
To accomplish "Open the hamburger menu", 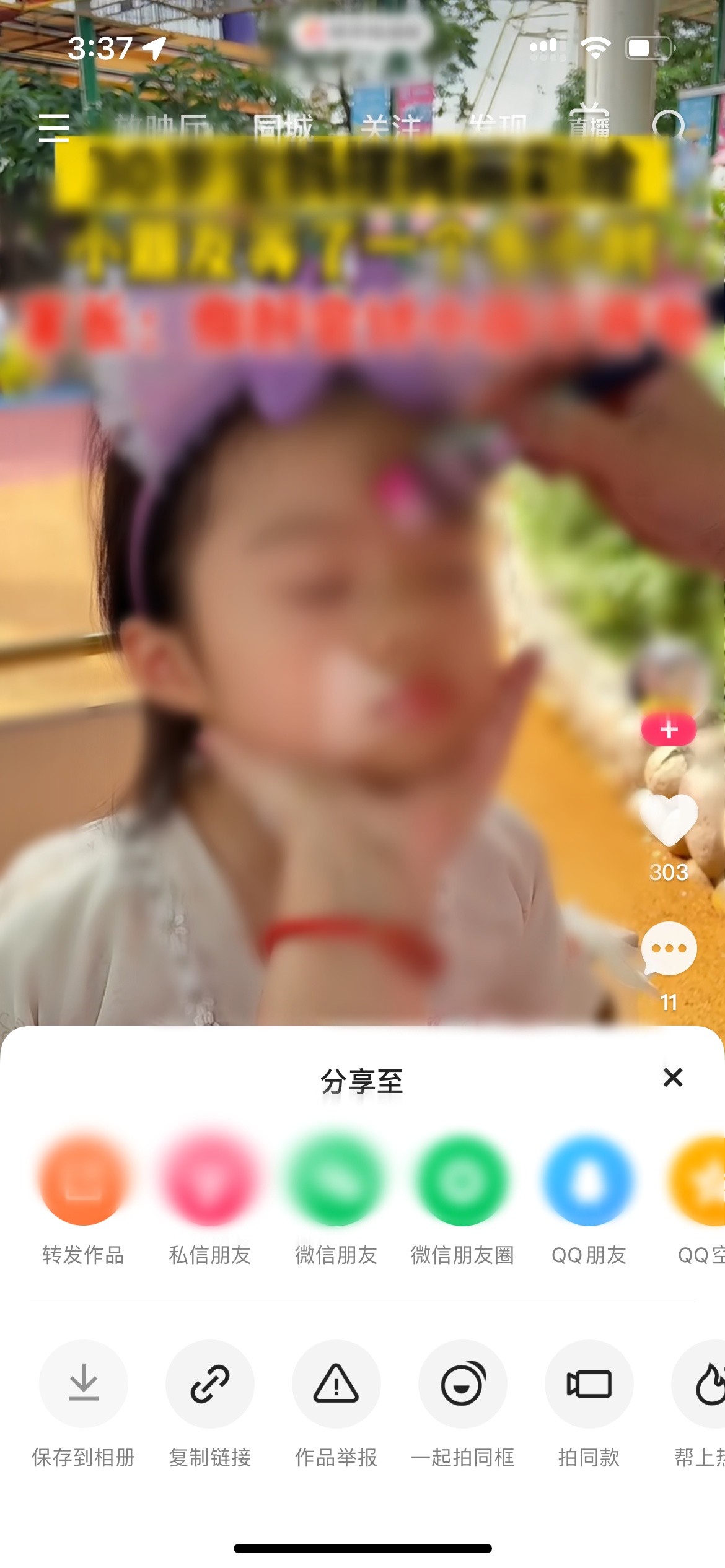I will coord(54,128).
